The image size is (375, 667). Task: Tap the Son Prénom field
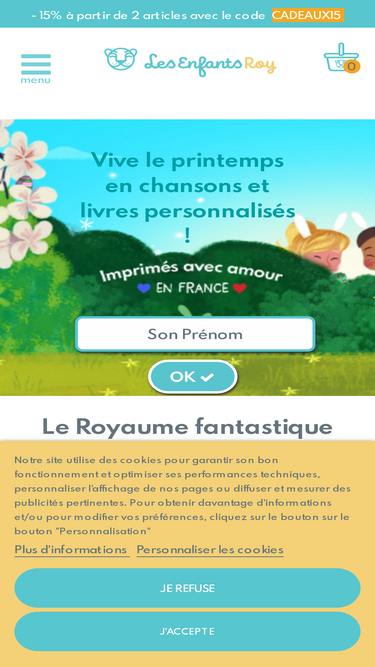tap(195, 334)
